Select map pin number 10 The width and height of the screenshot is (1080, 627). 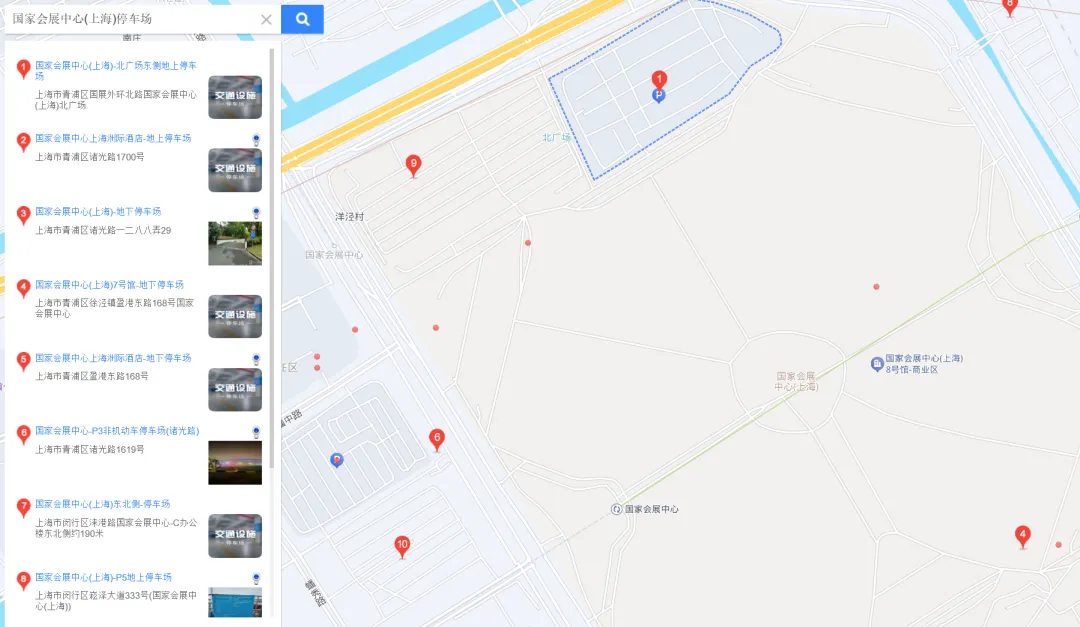tap(402, 545)
